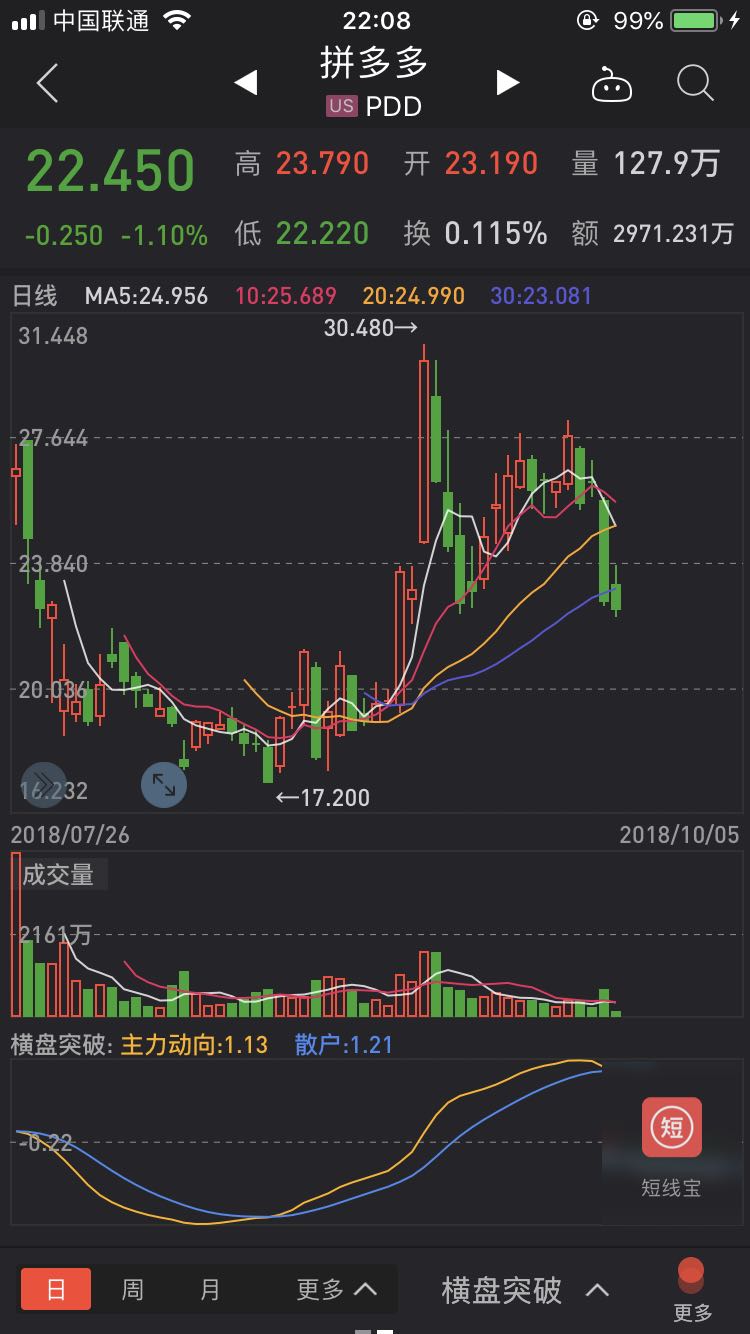This screenshot has height=1334, width=750.
Task: Switch to the next stock
Action: pyautogui.click(x=508, y=83)
